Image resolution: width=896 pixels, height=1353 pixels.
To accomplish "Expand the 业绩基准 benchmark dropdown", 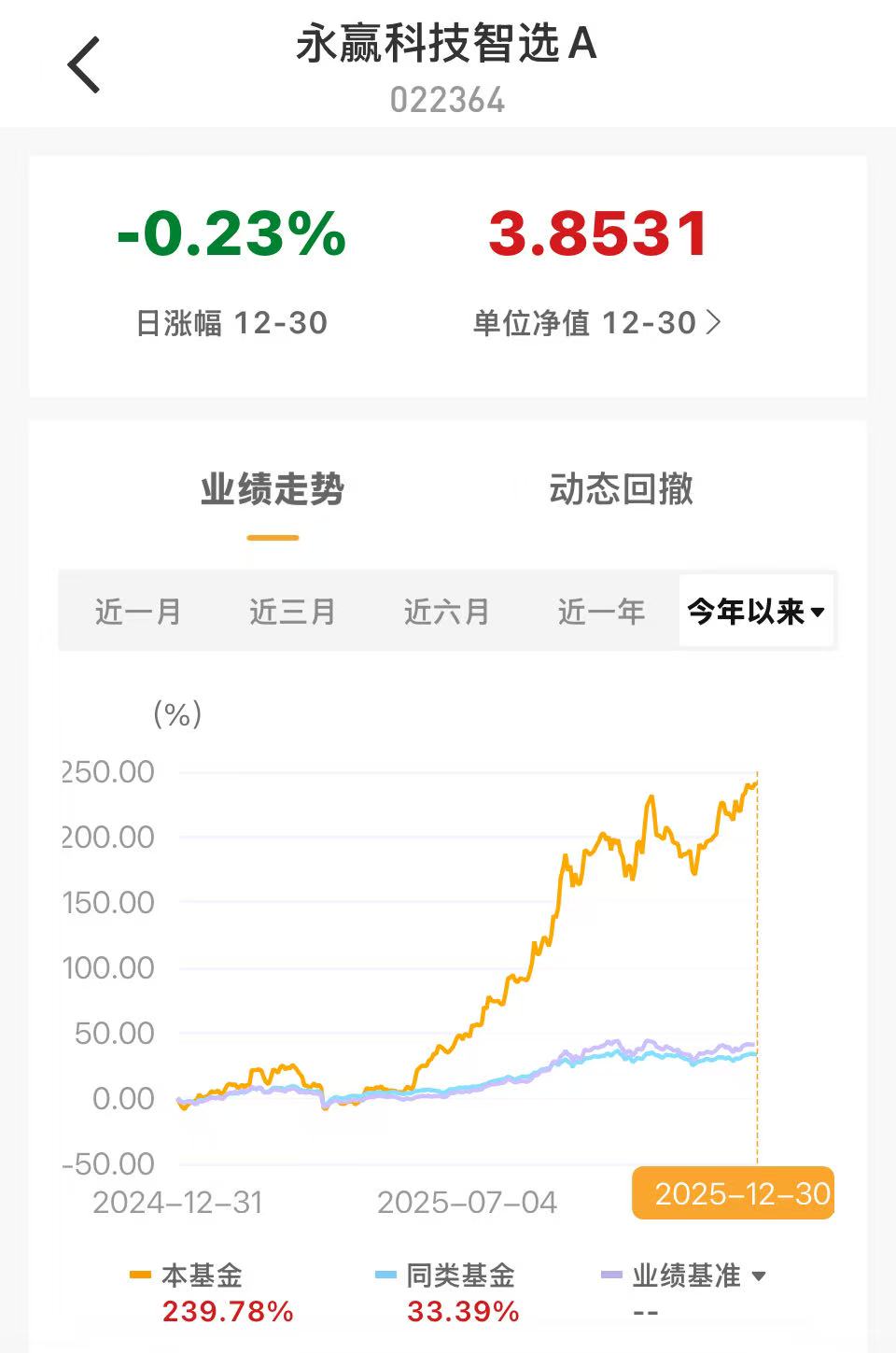I will tap(758, 1276).
